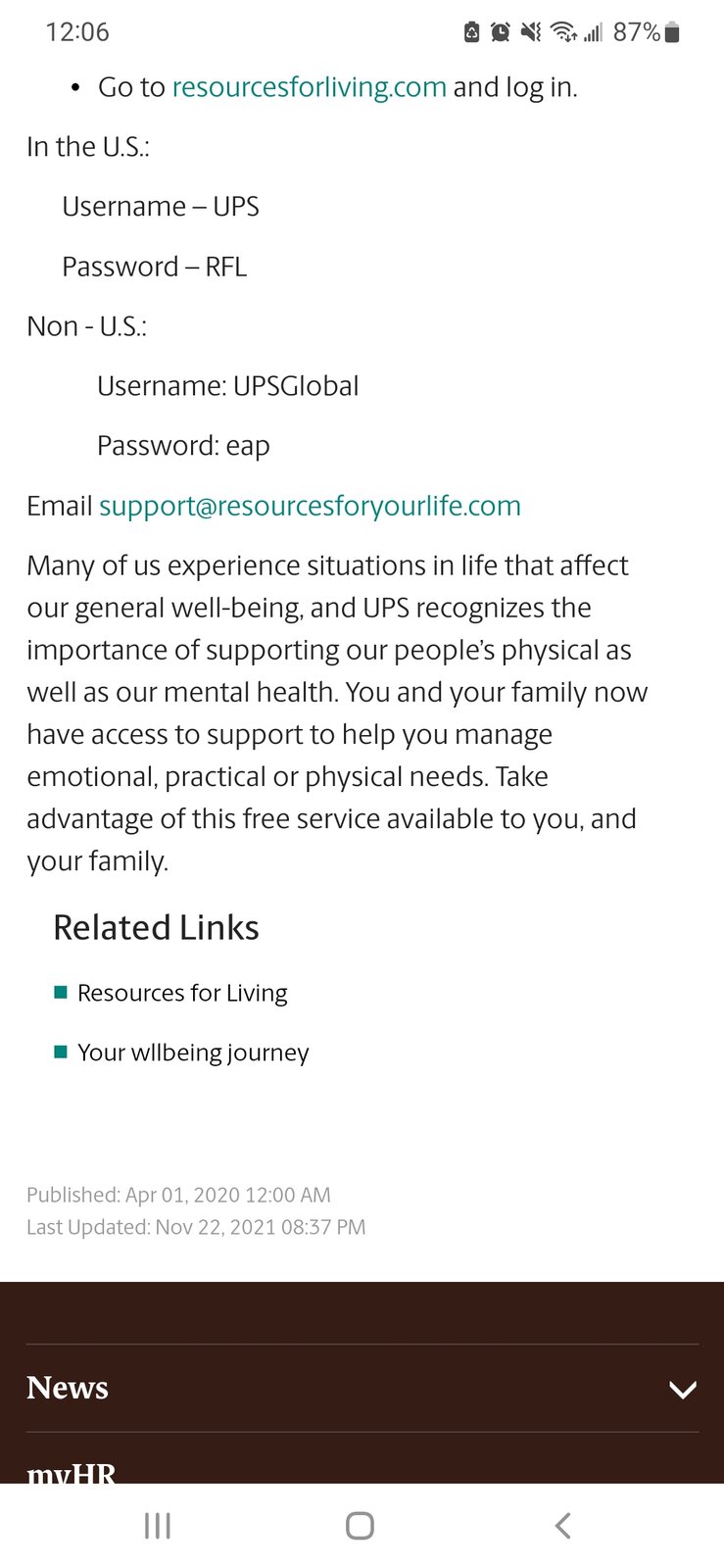Open the resourcesforliving.com link
The height and width of the screenshot is (1568, 724).
[x=309, y=87]
